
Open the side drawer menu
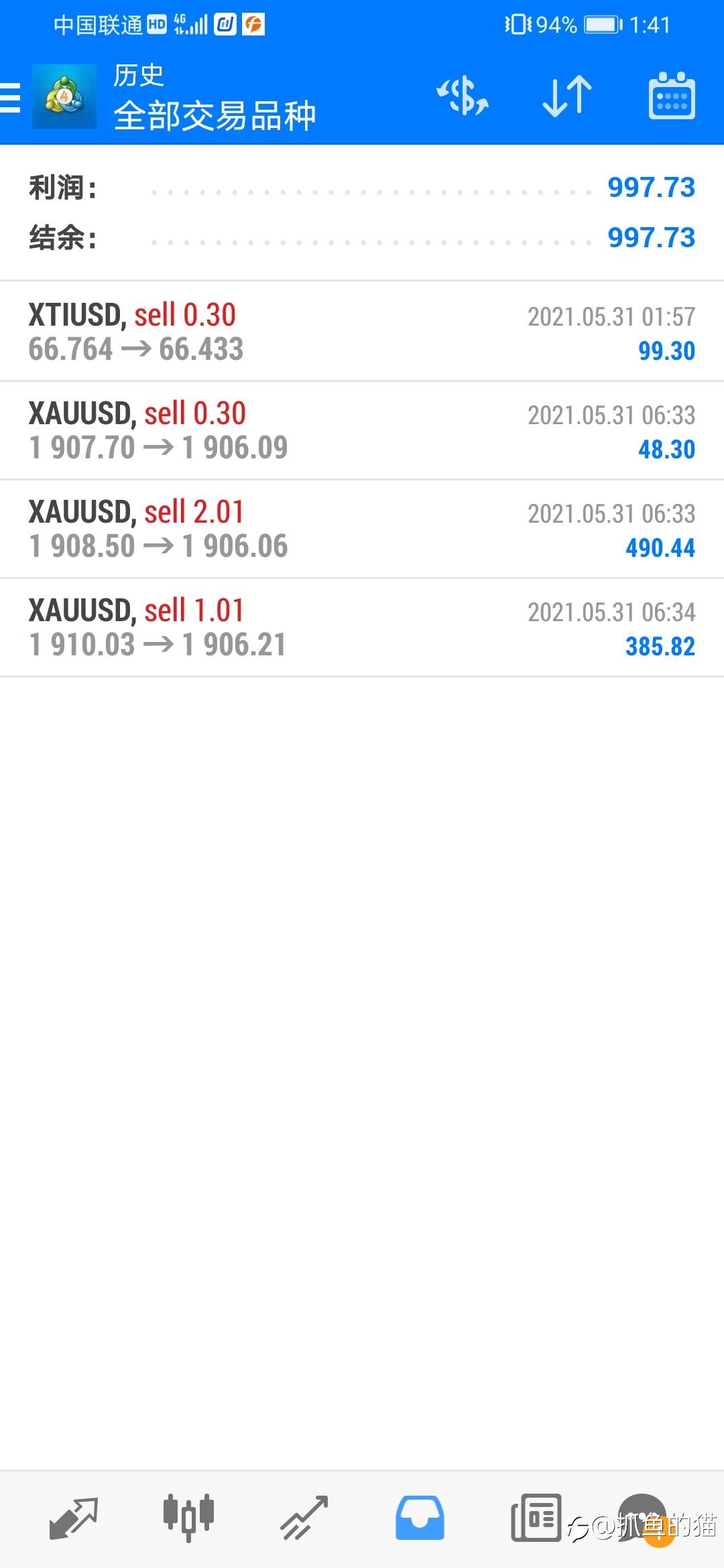click(x=11, y=97)
